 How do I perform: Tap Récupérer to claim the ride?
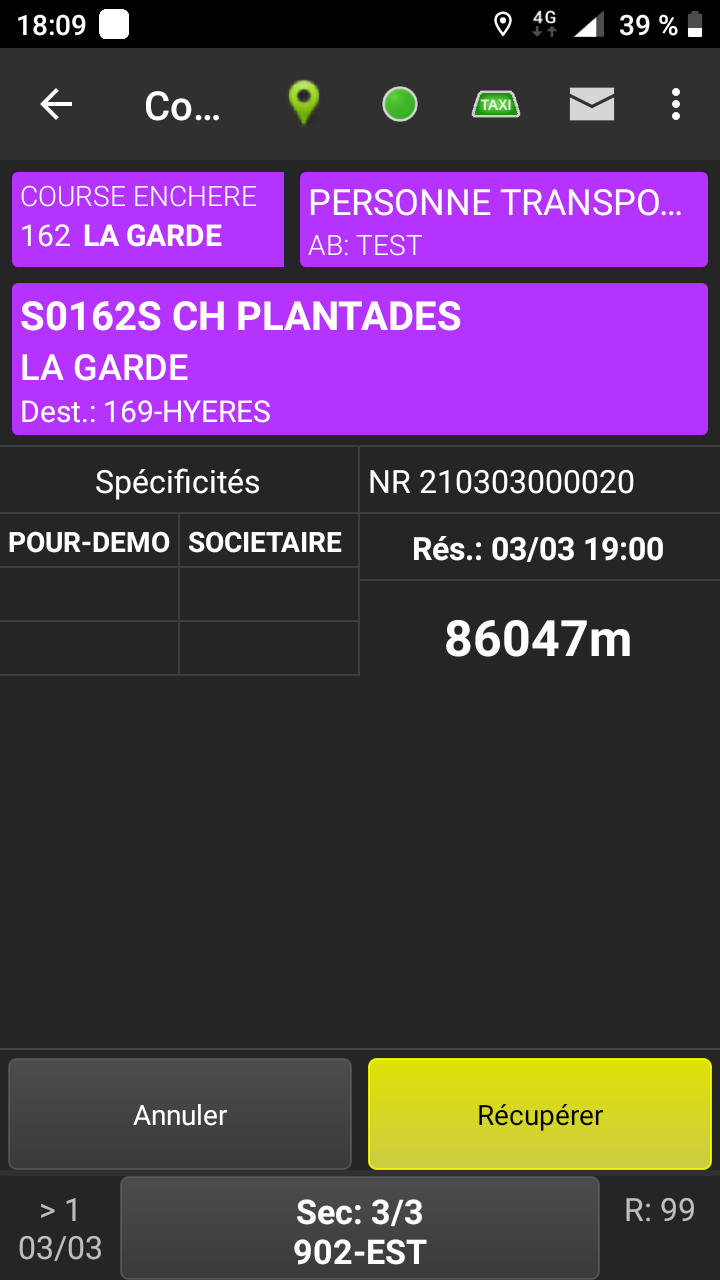540,1114
